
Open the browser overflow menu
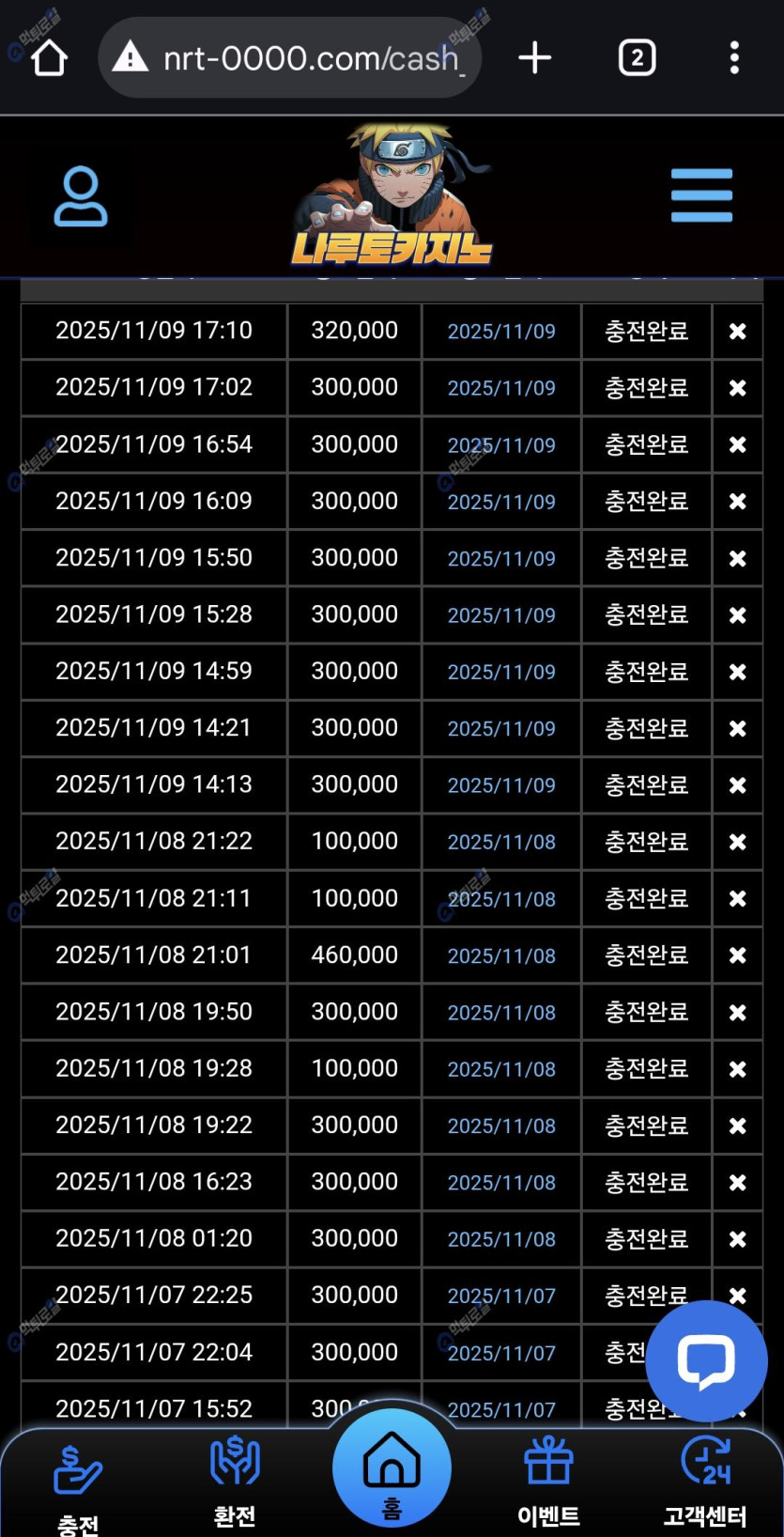[734, 58]
